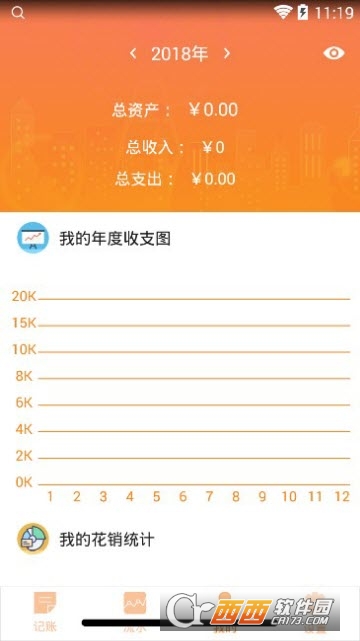
Task: Switch to the 流水 tab
Action: [x=135, y=611]
